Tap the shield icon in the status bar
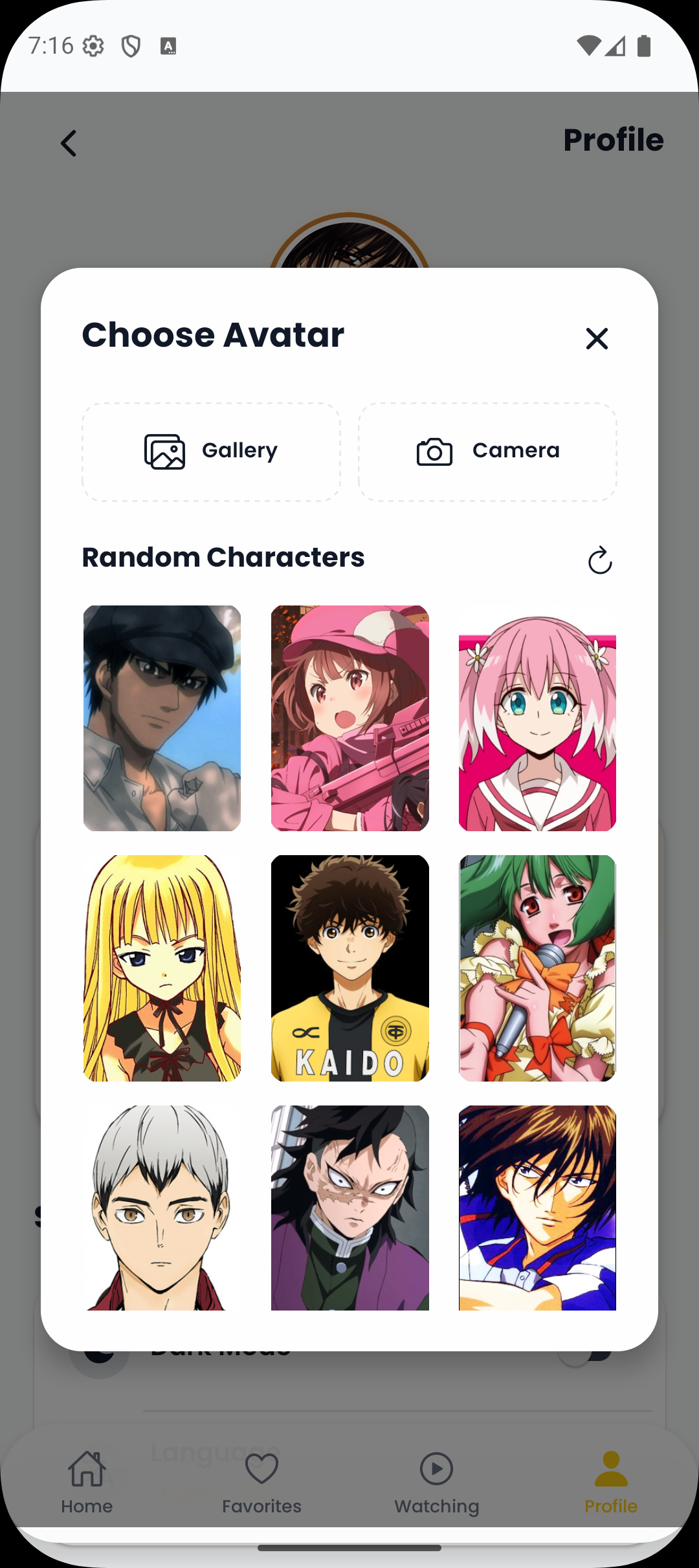Viewport: 699px width, 1568px height. point(131,45)
